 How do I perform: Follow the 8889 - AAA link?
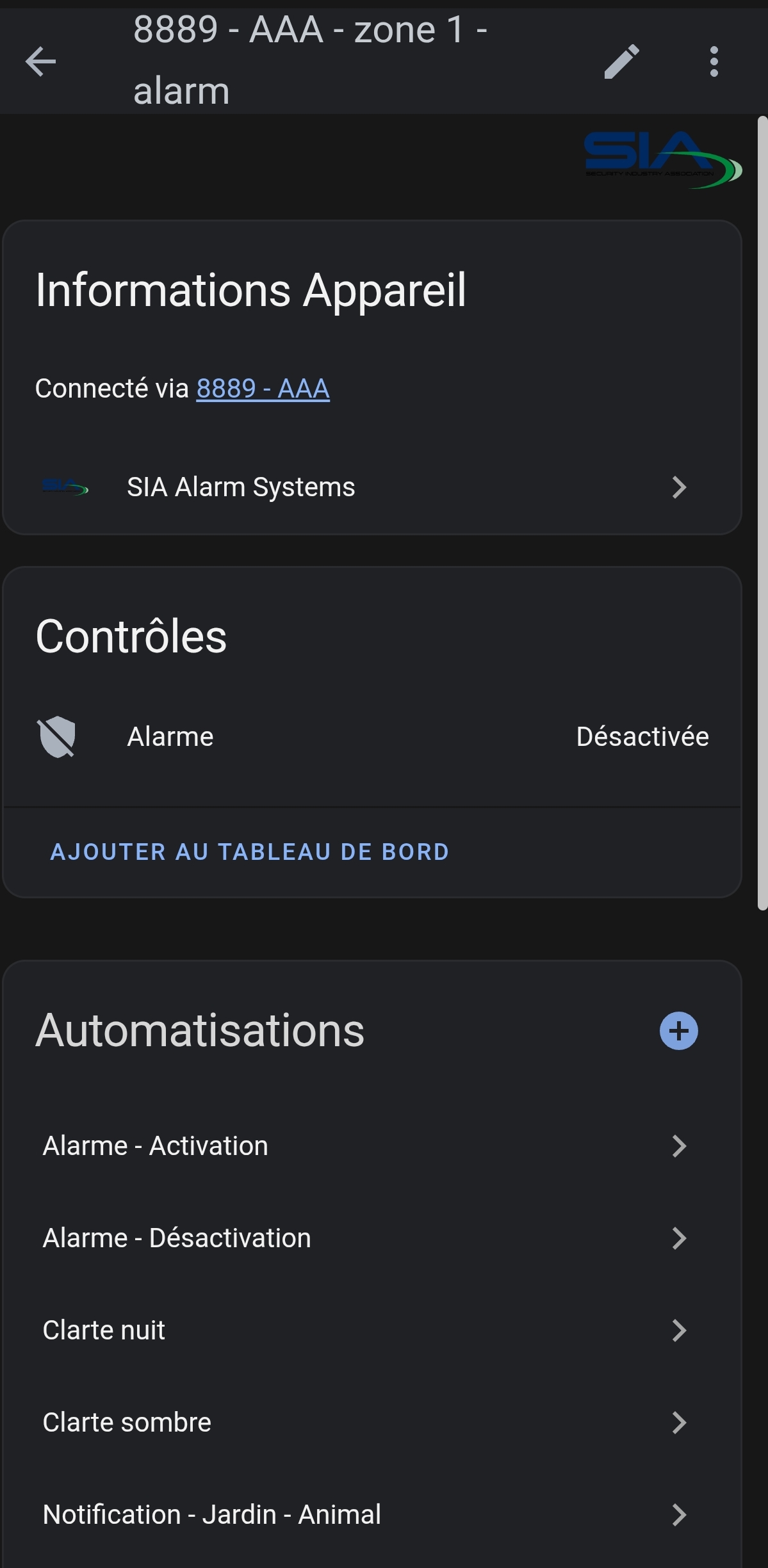pos(263,389)
